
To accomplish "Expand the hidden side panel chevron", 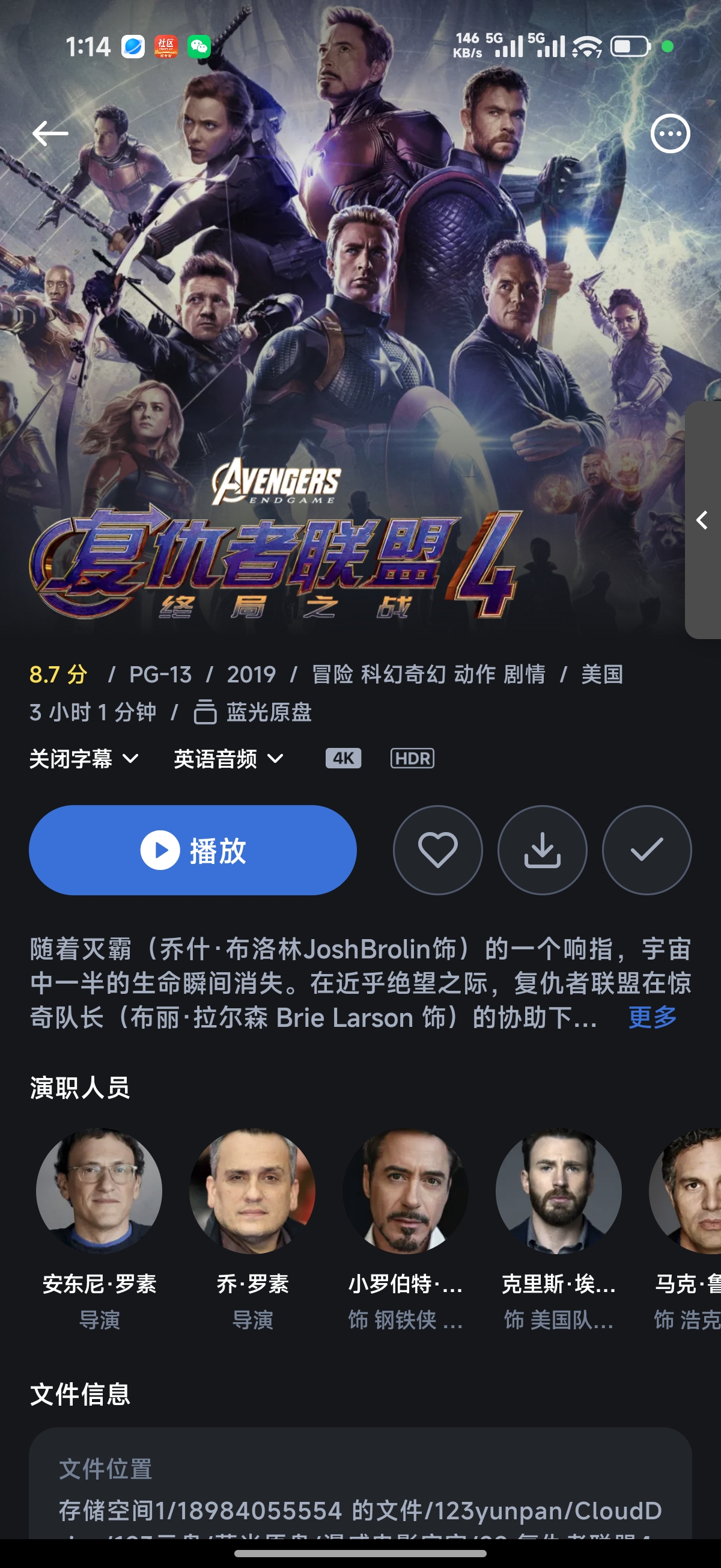I will [x=703, y=521].
